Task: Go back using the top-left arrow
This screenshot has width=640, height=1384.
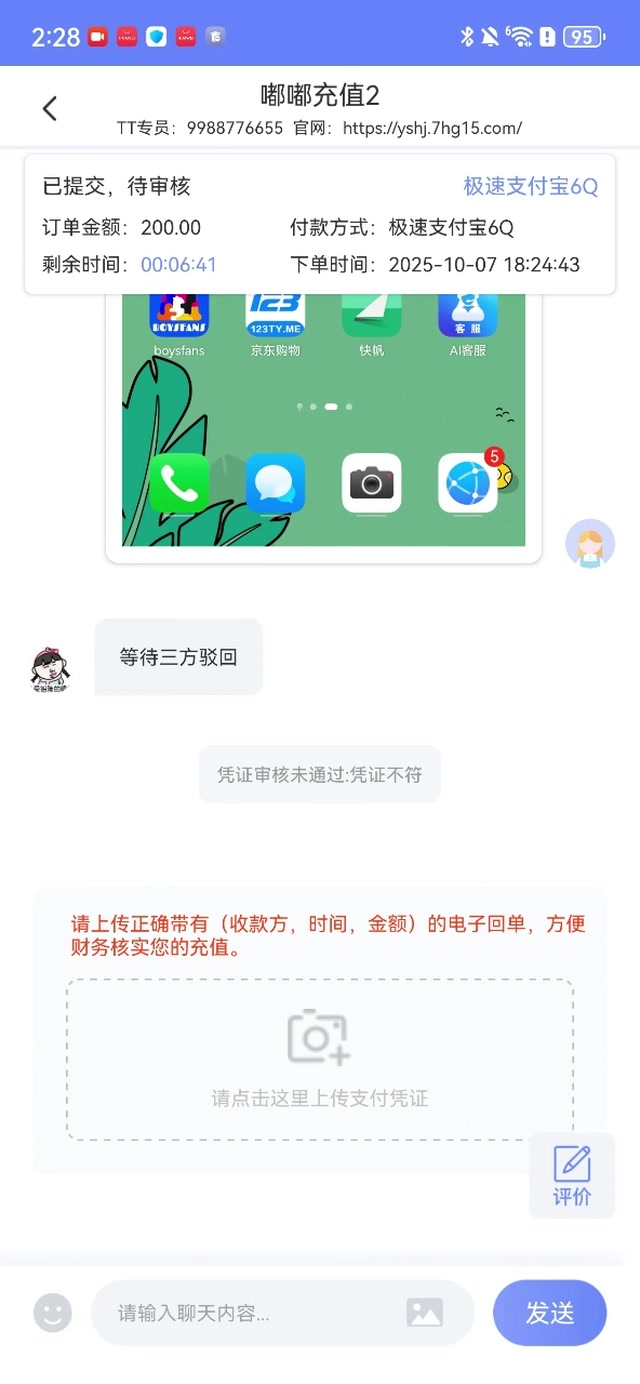Action: pyautogui.click(x=50, y=108)
